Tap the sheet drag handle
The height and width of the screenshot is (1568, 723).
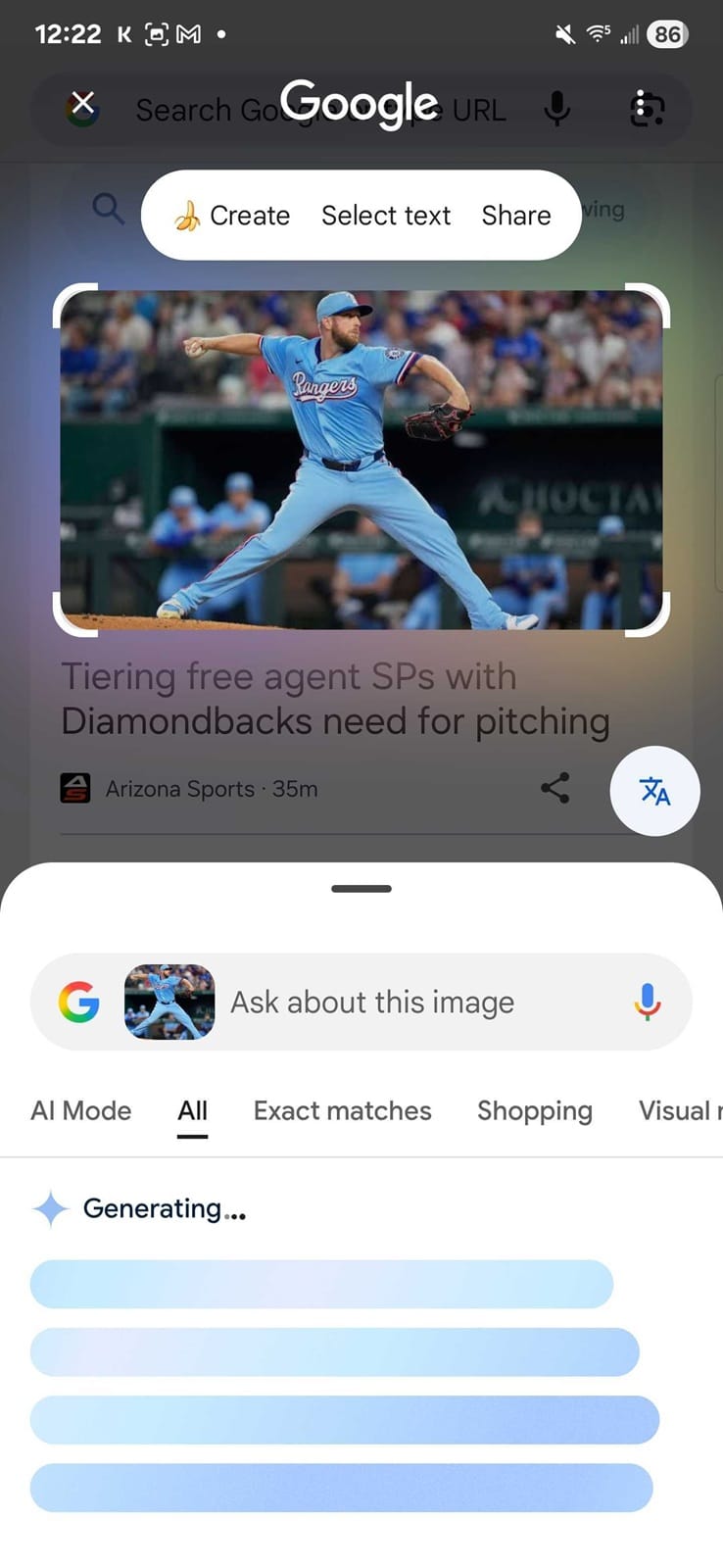[x=361, y=889]
